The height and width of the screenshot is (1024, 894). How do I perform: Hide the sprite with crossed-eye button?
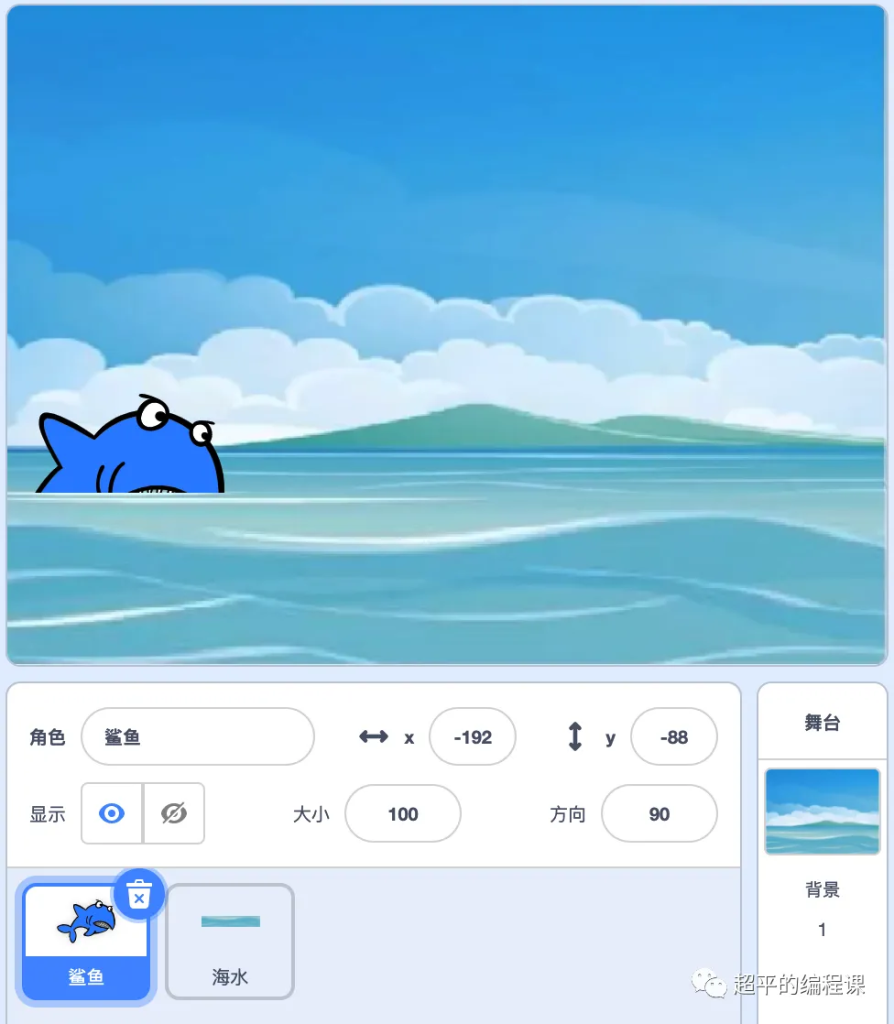[x=174, y=813]
